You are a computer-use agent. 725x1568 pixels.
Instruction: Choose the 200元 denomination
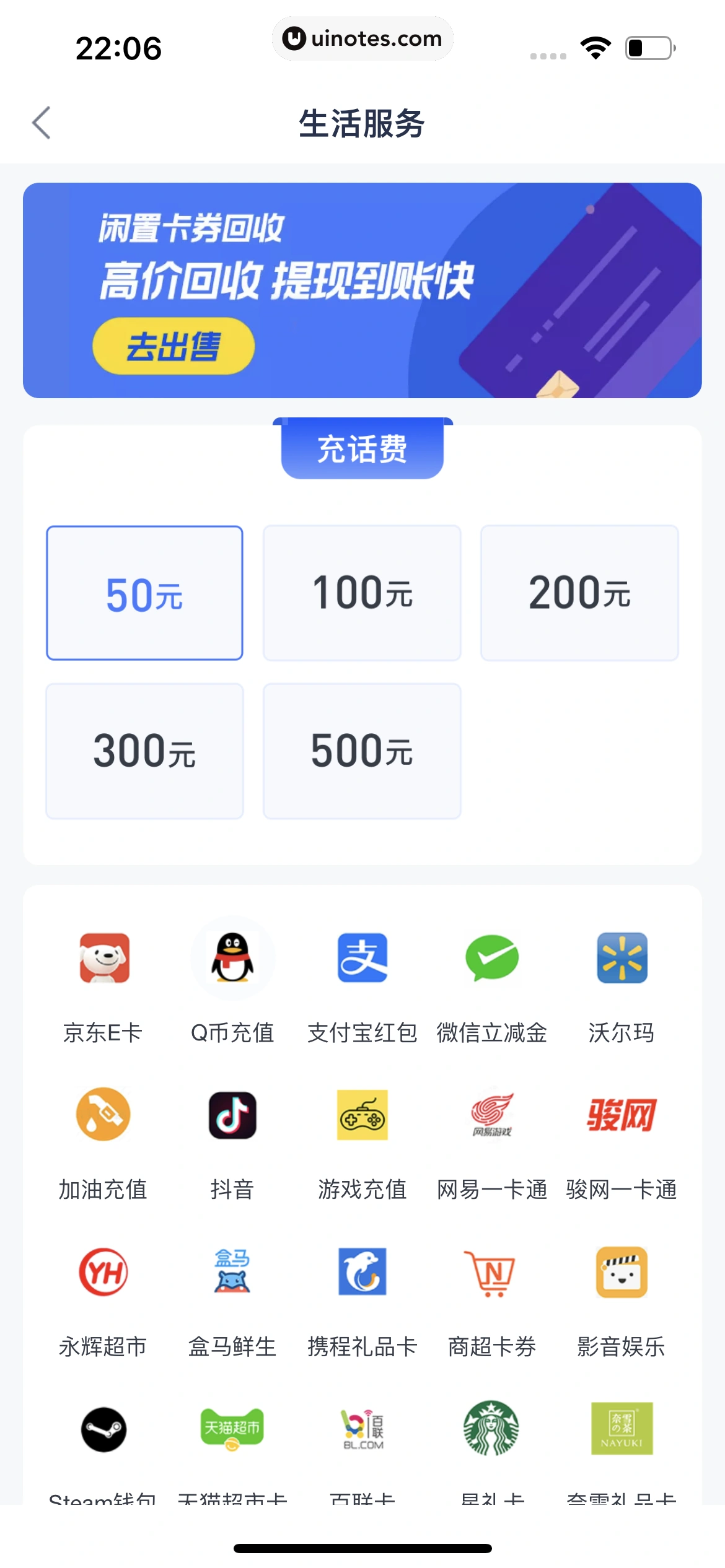579,593
